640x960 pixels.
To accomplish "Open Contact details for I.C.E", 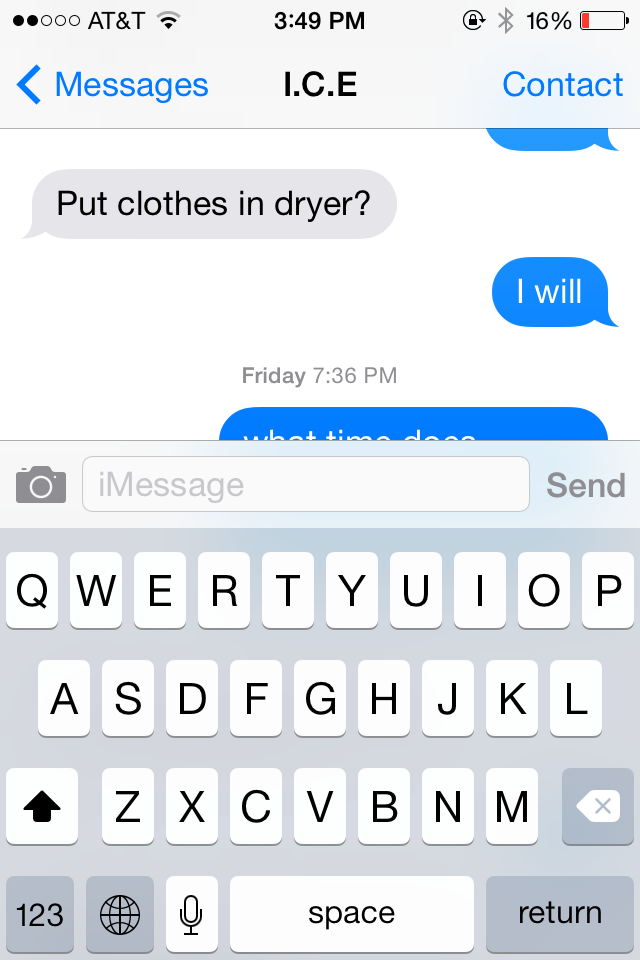I will coord(562,86).
